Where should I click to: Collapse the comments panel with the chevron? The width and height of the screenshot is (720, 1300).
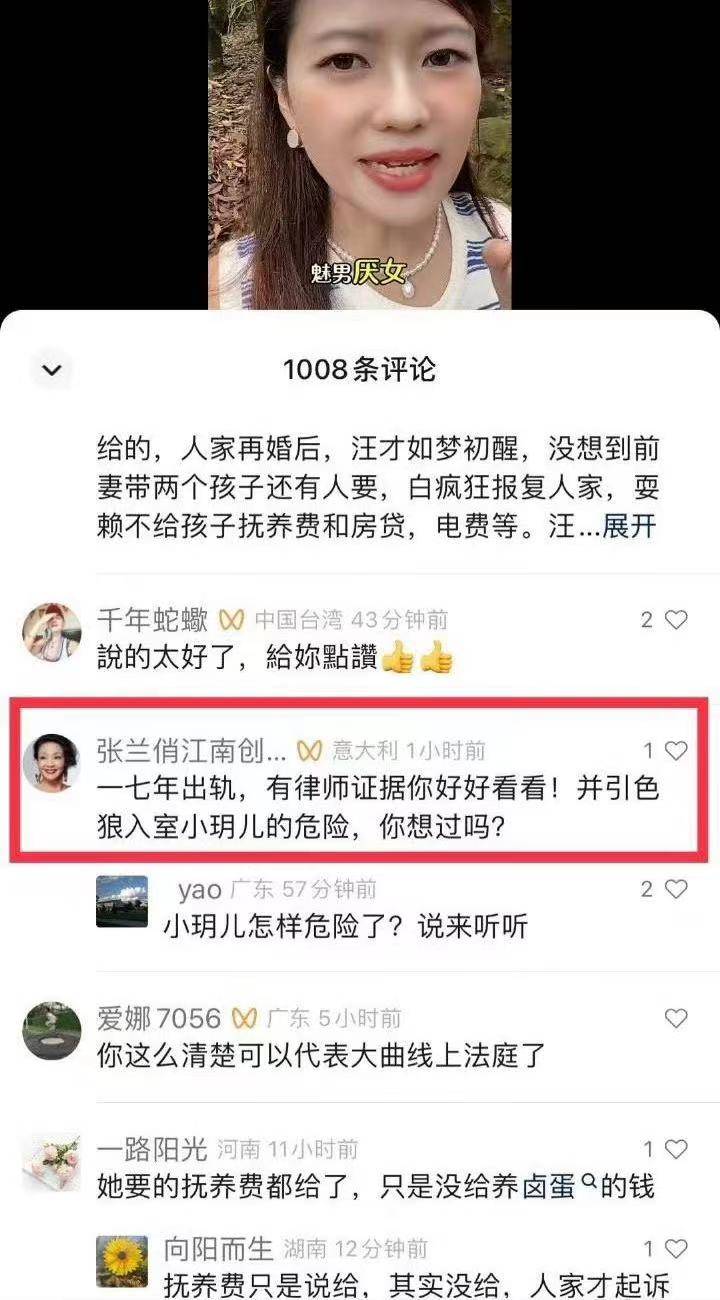tap(51, 370)
